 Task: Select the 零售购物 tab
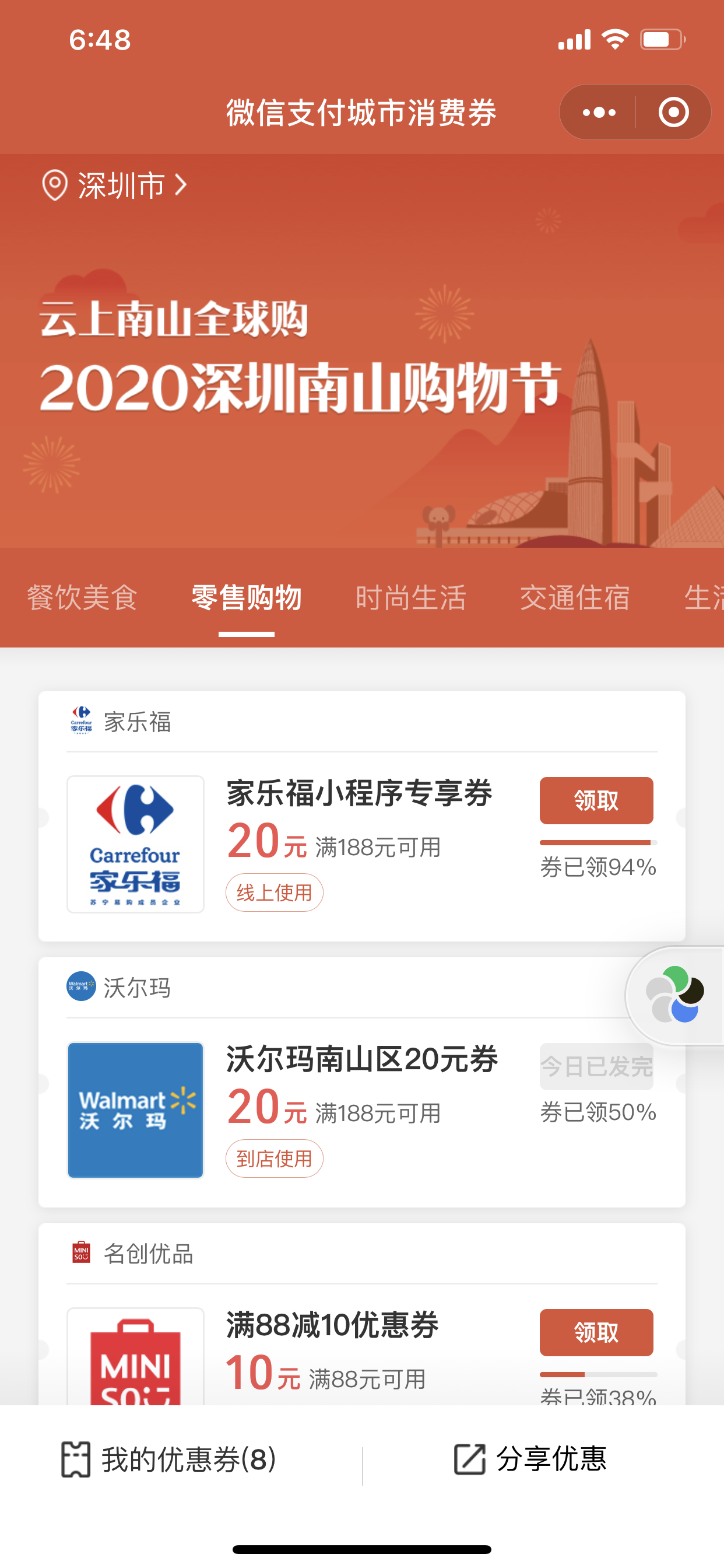click(x=247, y=597)
